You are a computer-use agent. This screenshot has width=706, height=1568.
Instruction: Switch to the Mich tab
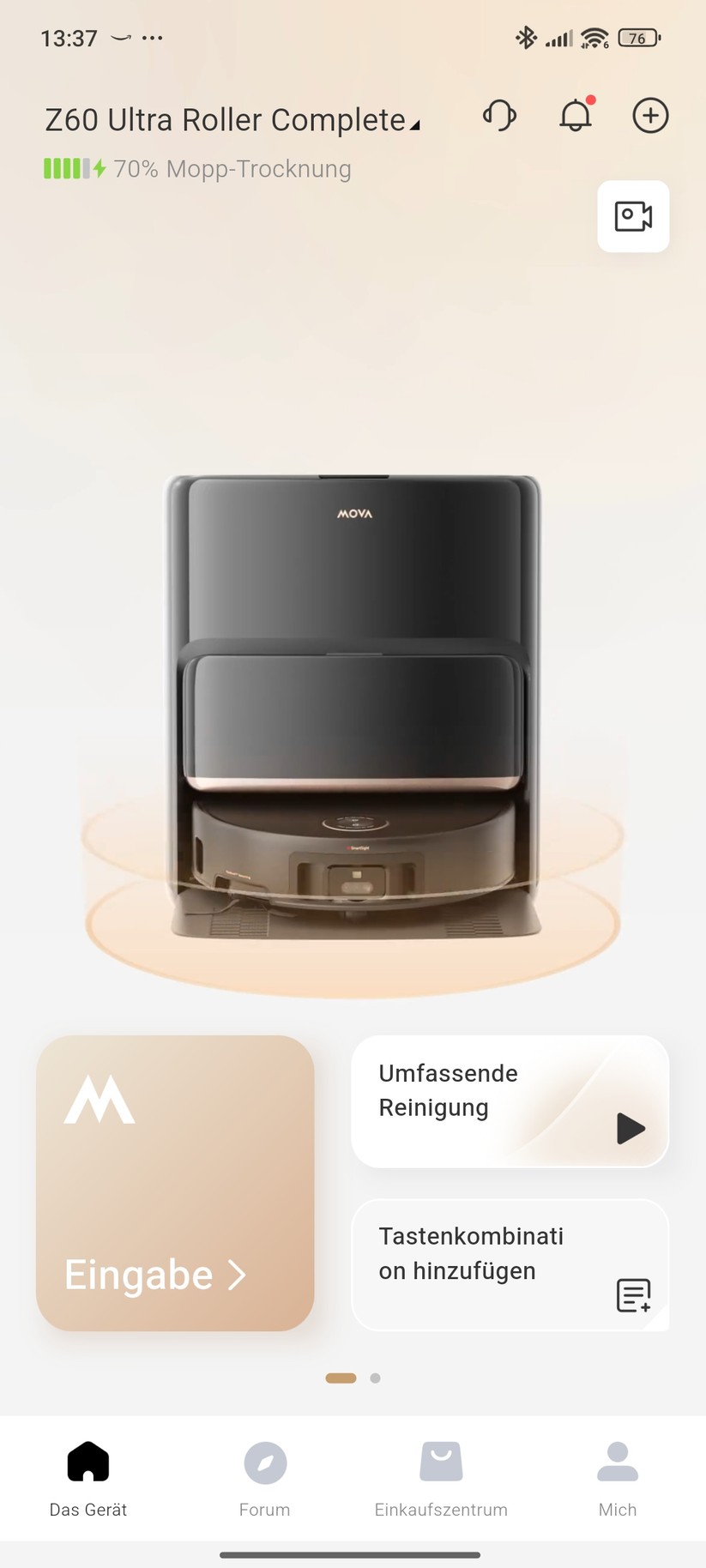tap(617, 1479)
